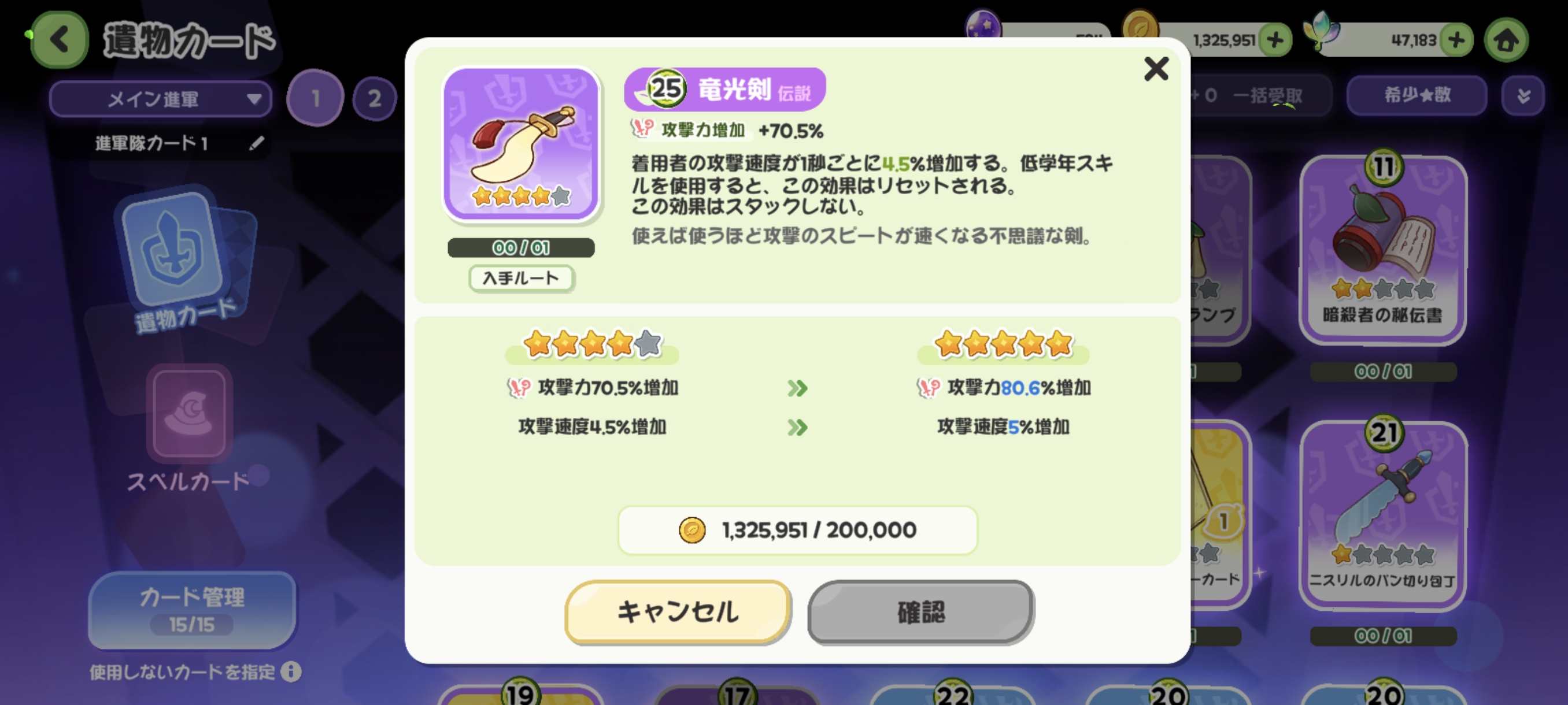Viewport: 1568px width, 705px height.
Task: Switch to deck slot 2
Action: 374,98
